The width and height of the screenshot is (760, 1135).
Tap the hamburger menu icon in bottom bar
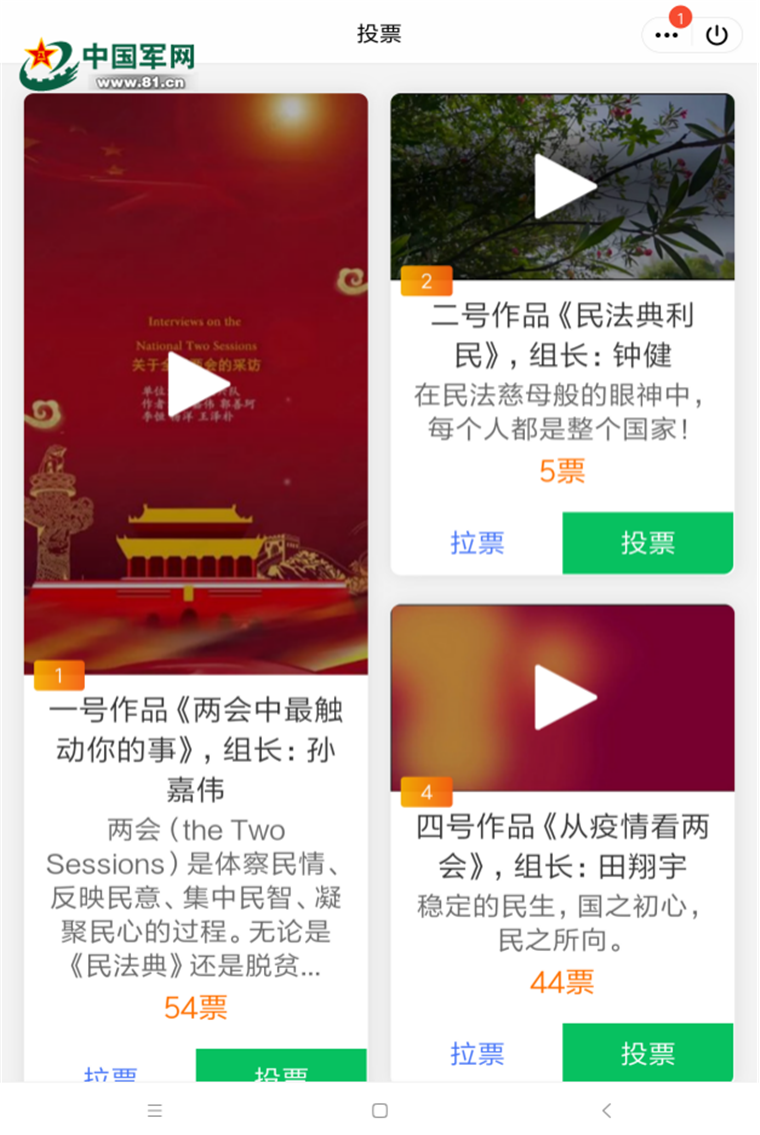point(155,1110)
